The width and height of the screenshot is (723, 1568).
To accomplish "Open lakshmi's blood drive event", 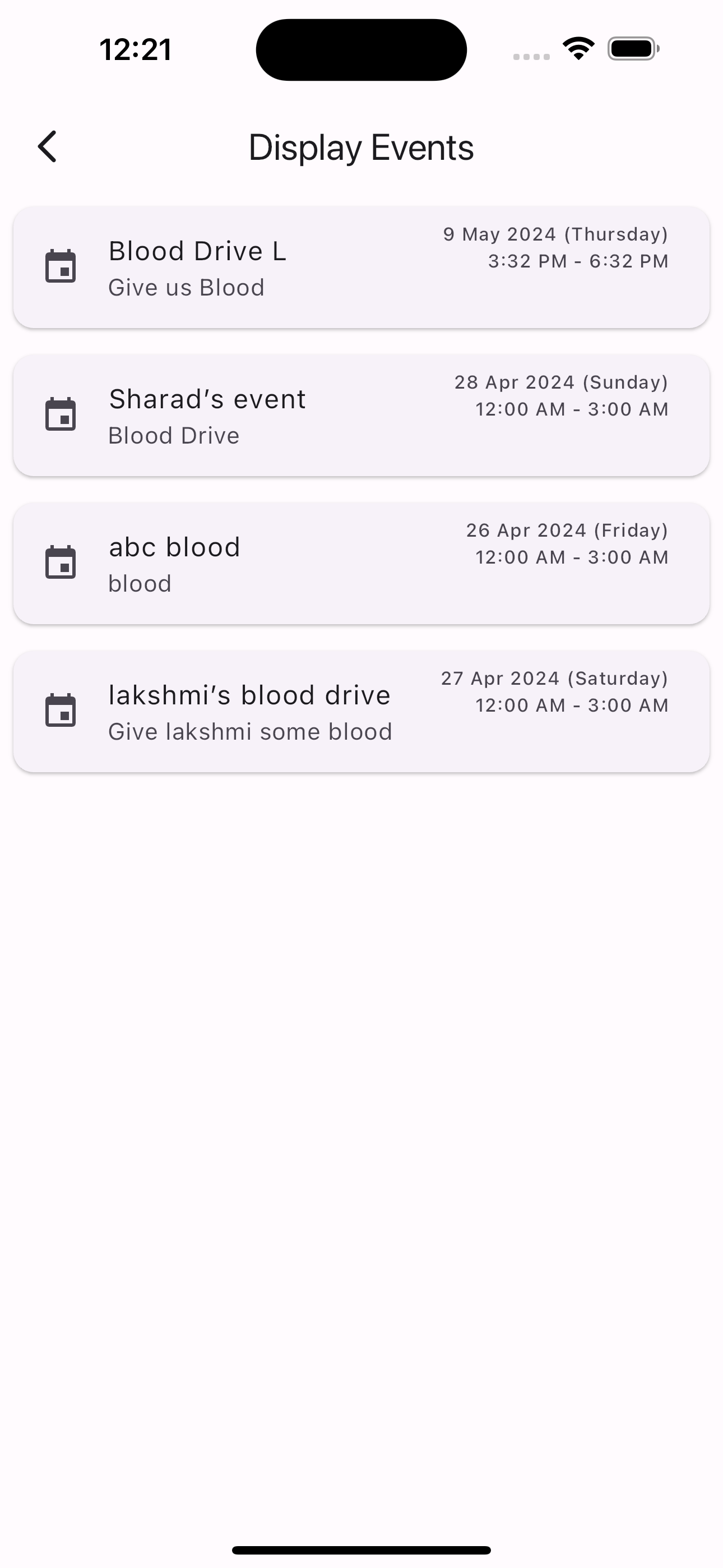I will pyautogui.click(x=361, y=711).
